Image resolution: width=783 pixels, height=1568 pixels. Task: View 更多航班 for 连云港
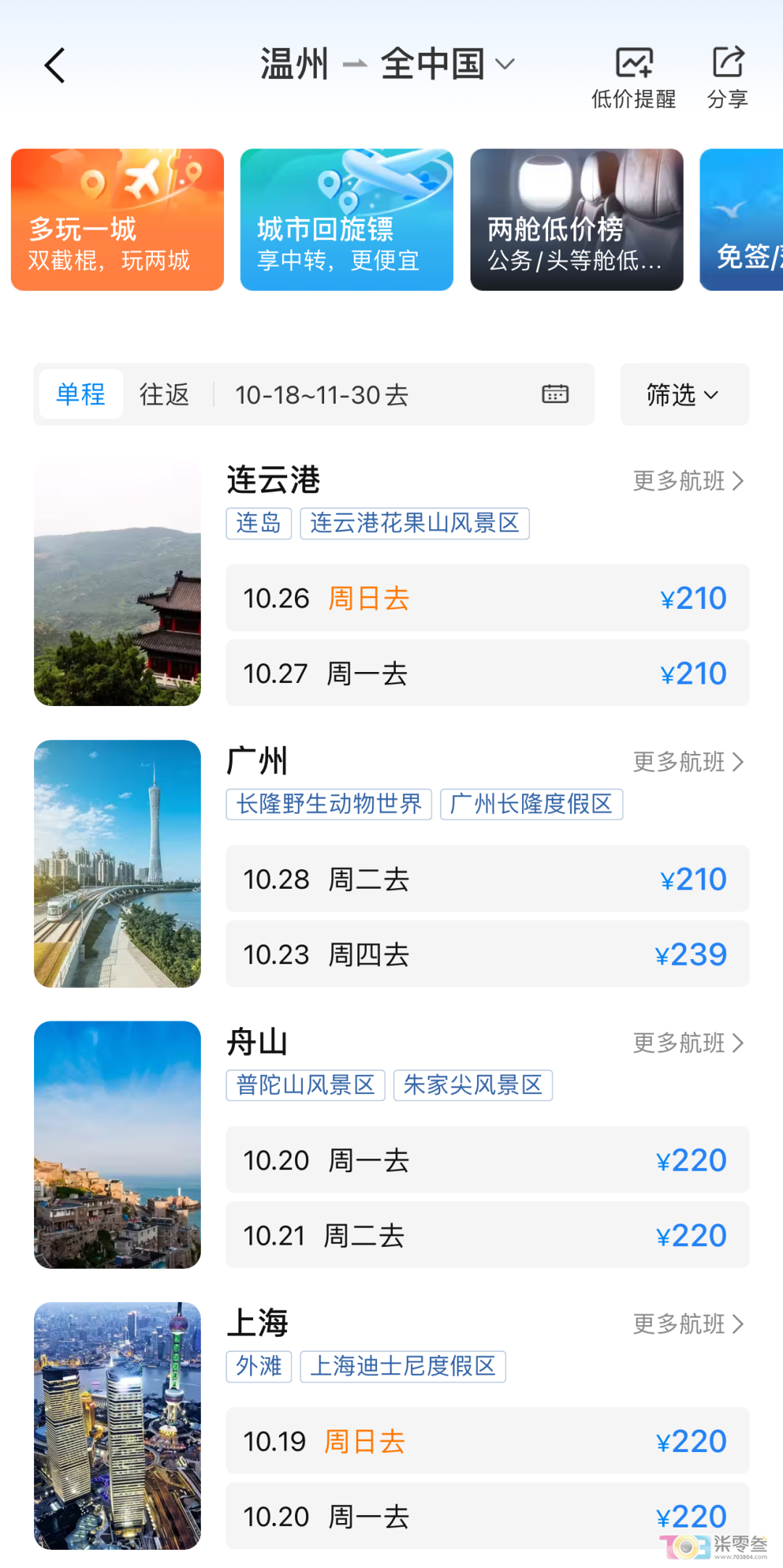[x=688, y=481]
